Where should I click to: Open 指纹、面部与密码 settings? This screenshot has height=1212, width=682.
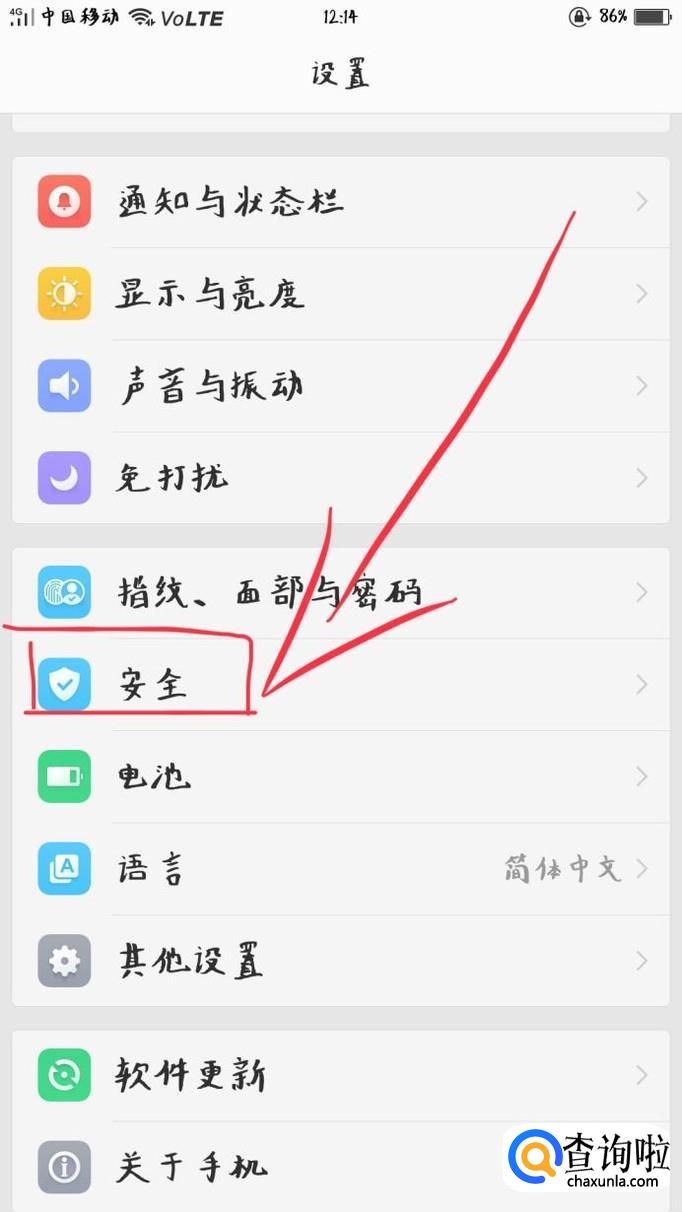coord(341,593)
